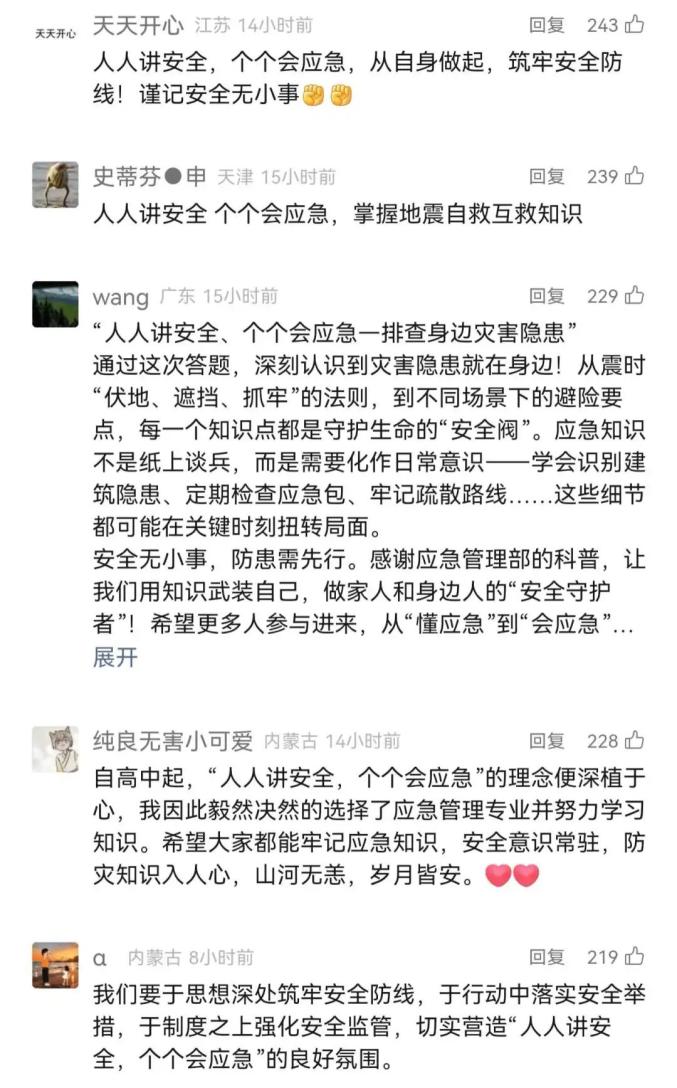Like wang's comment

click(x=634, y=295)
